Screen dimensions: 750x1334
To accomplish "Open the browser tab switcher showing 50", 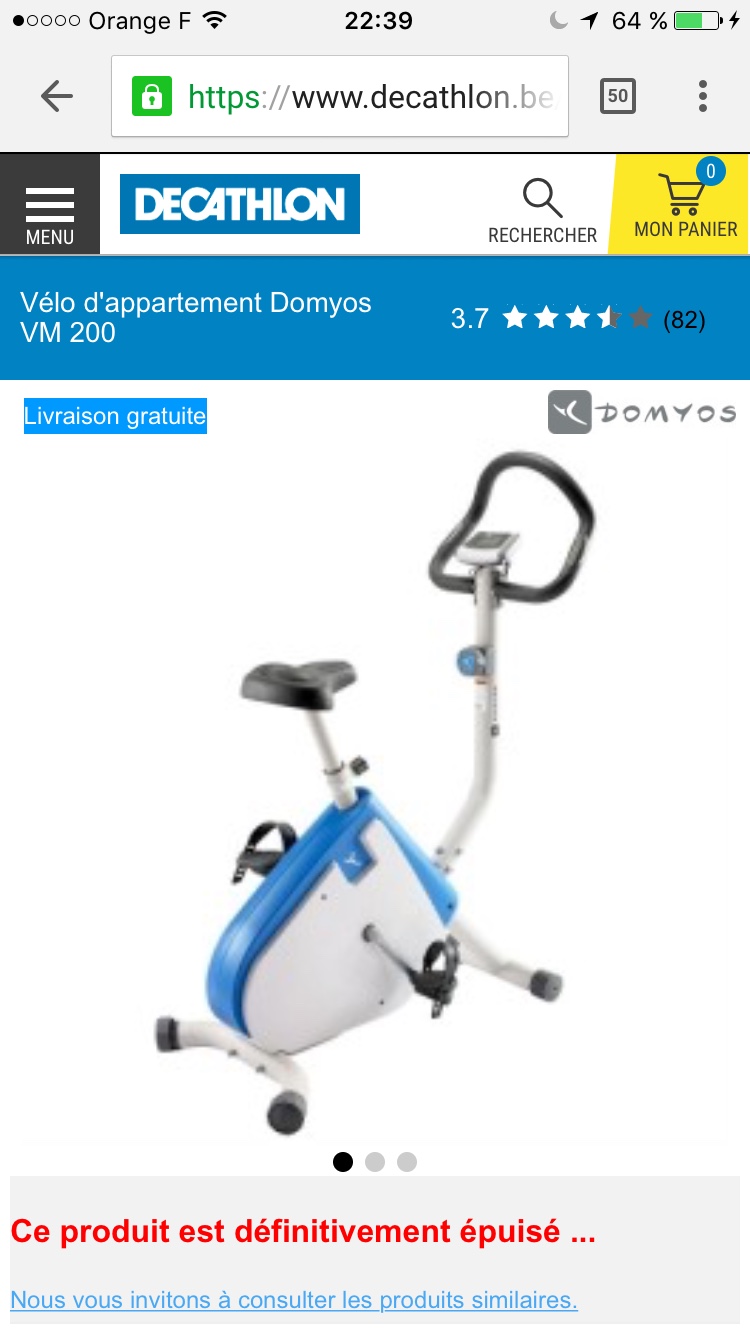I will point(618,95).
